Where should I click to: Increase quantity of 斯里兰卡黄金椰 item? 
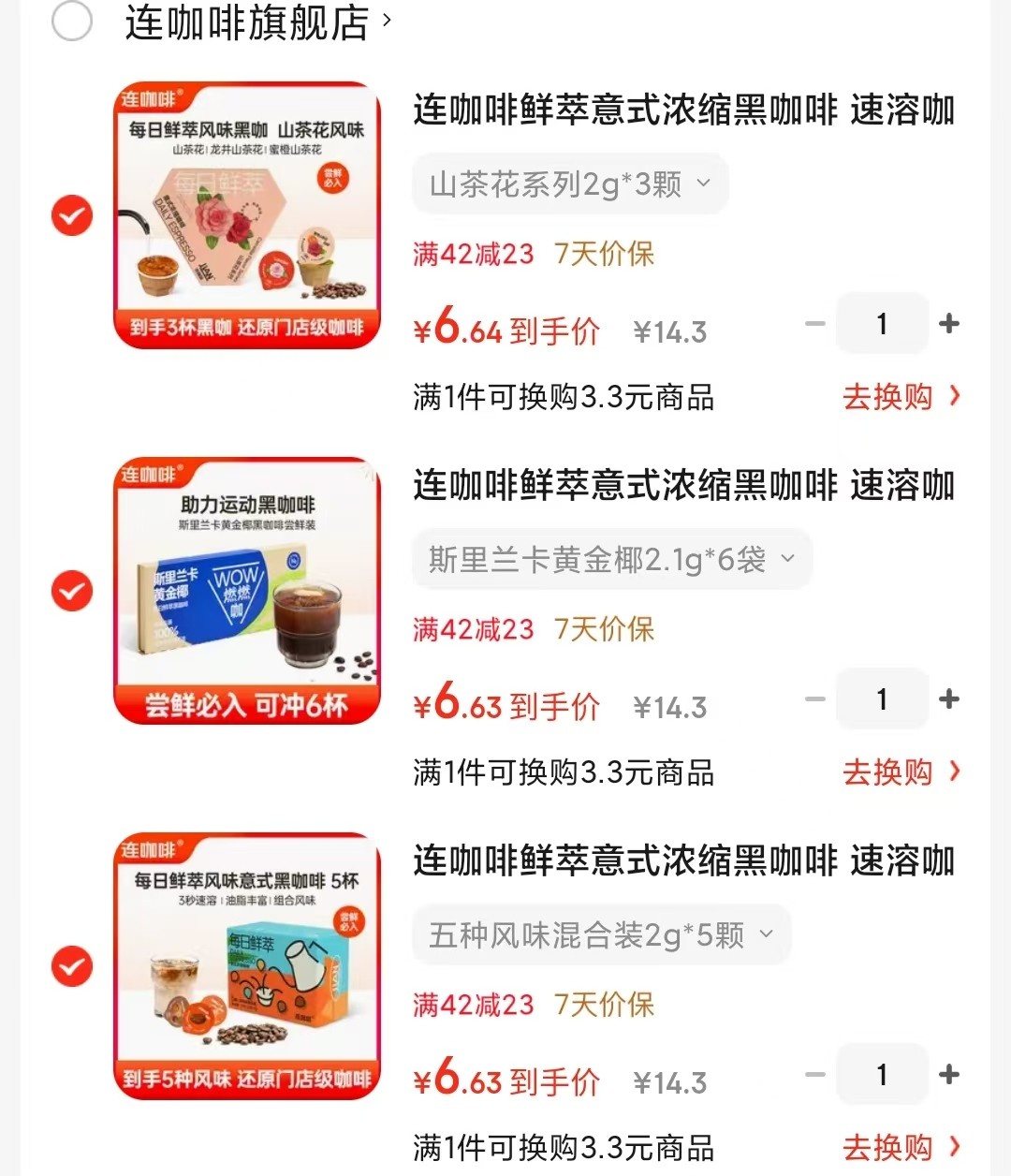949,699
